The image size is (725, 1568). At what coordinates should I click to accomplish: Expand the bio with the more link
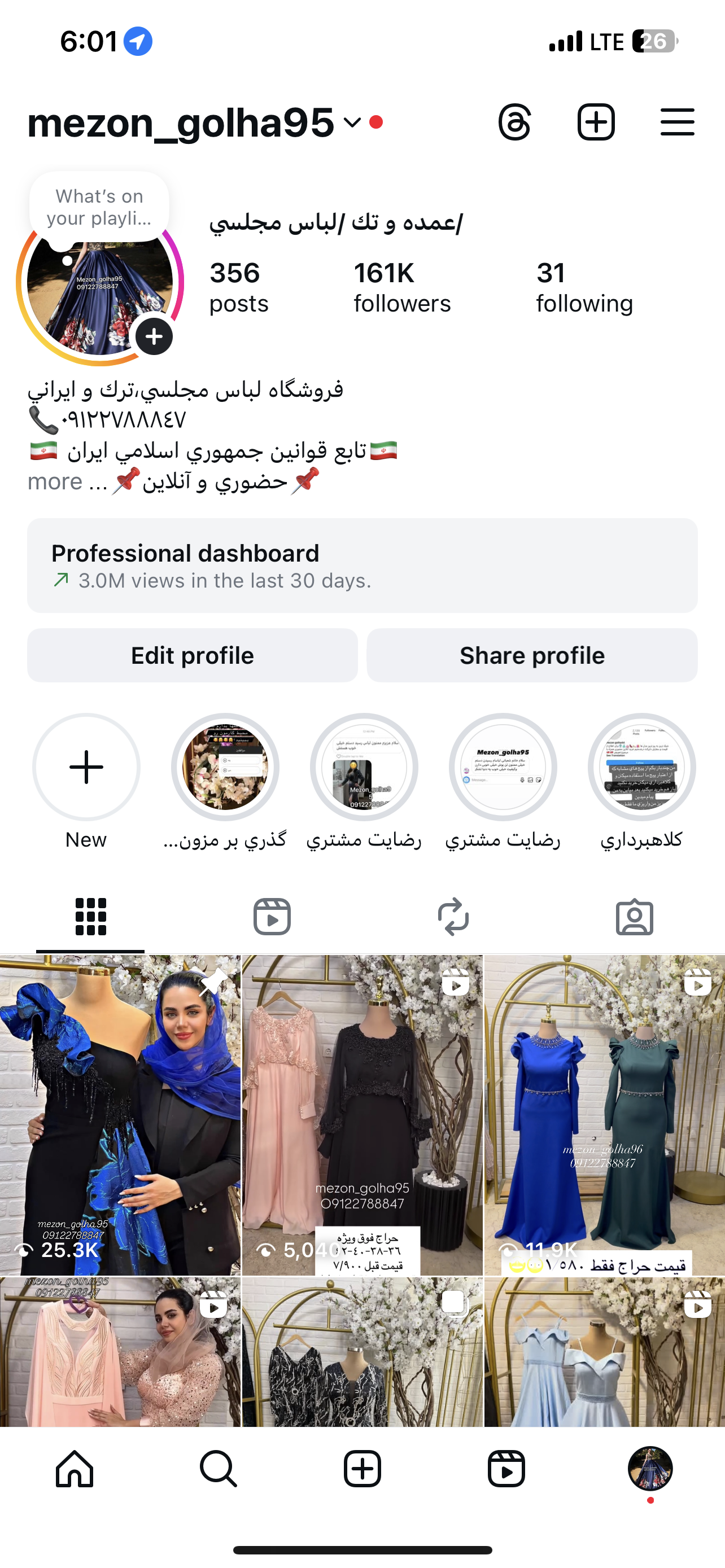(56, 481)
